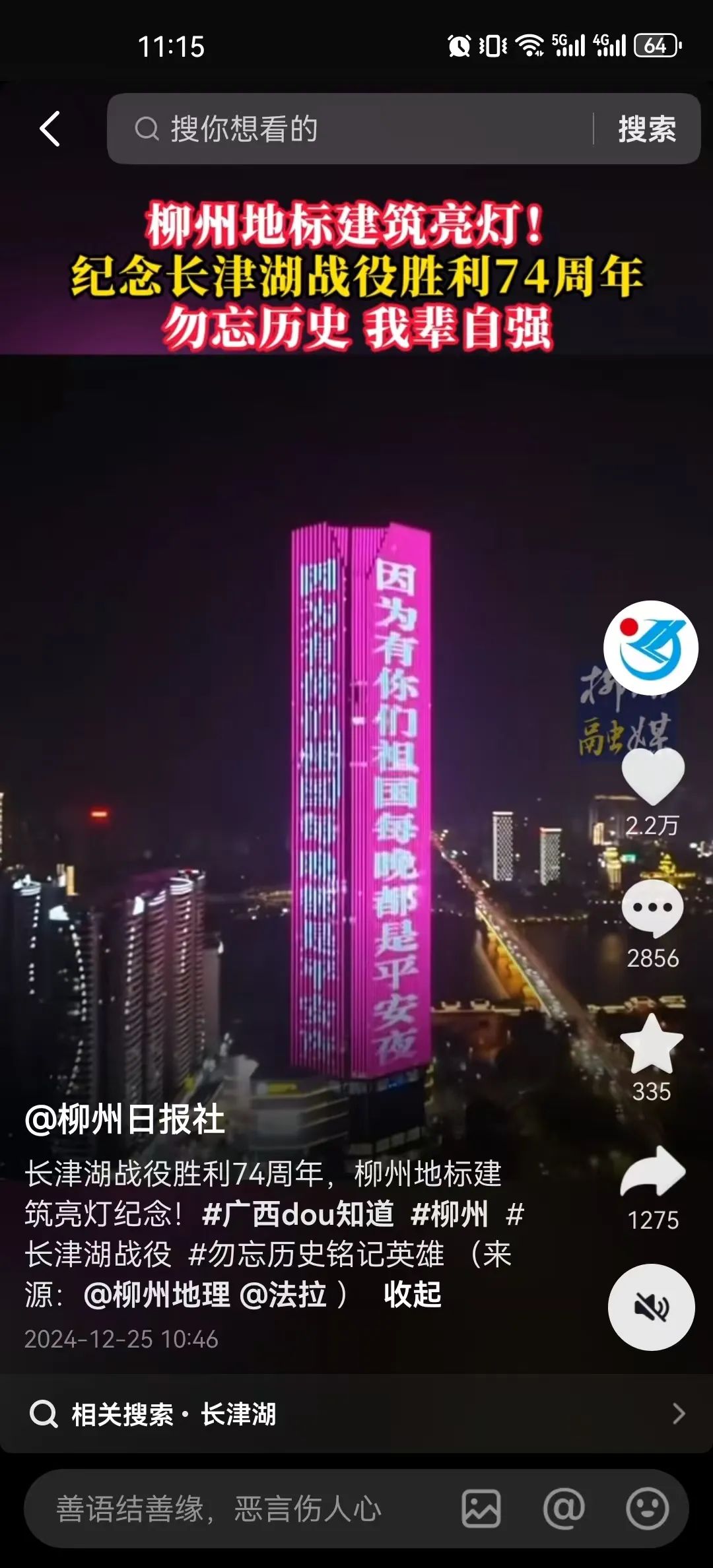Screen dimensions: 713x1568
Task: Open hashtag #广西dou知道
Action: coord(298,1214)
